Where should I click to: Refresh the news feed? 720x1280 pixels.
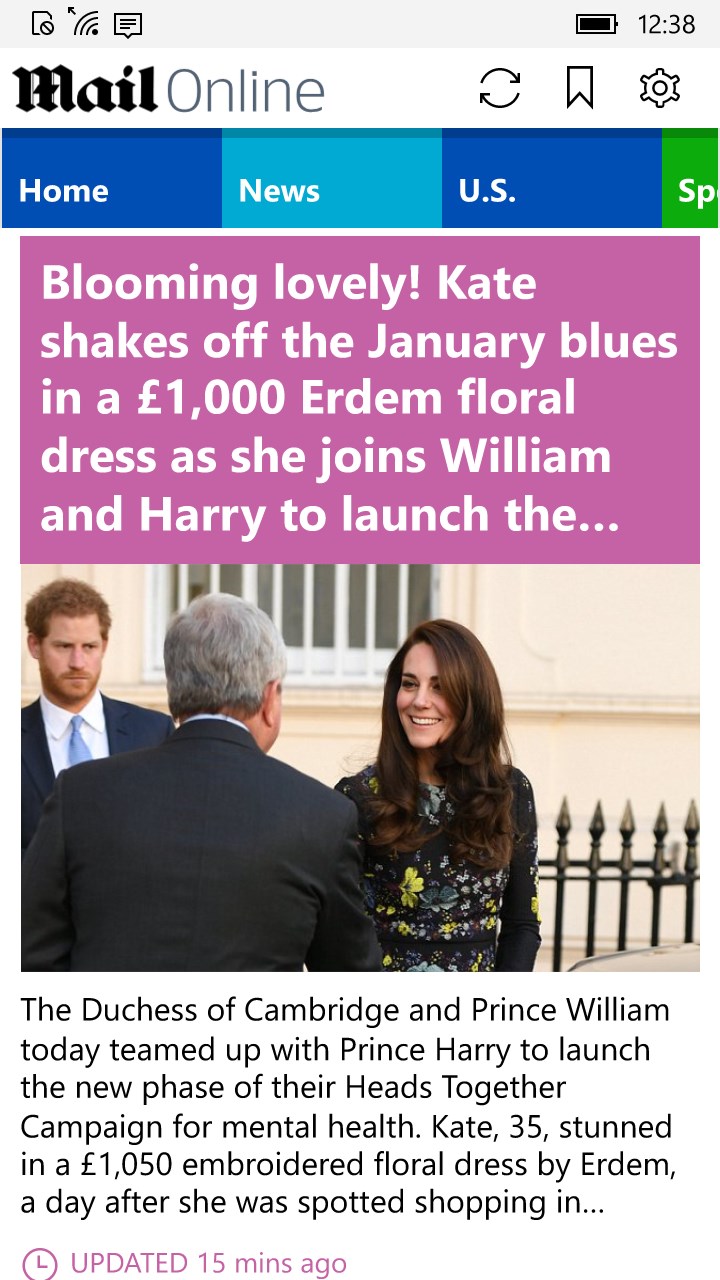[499, 88]
